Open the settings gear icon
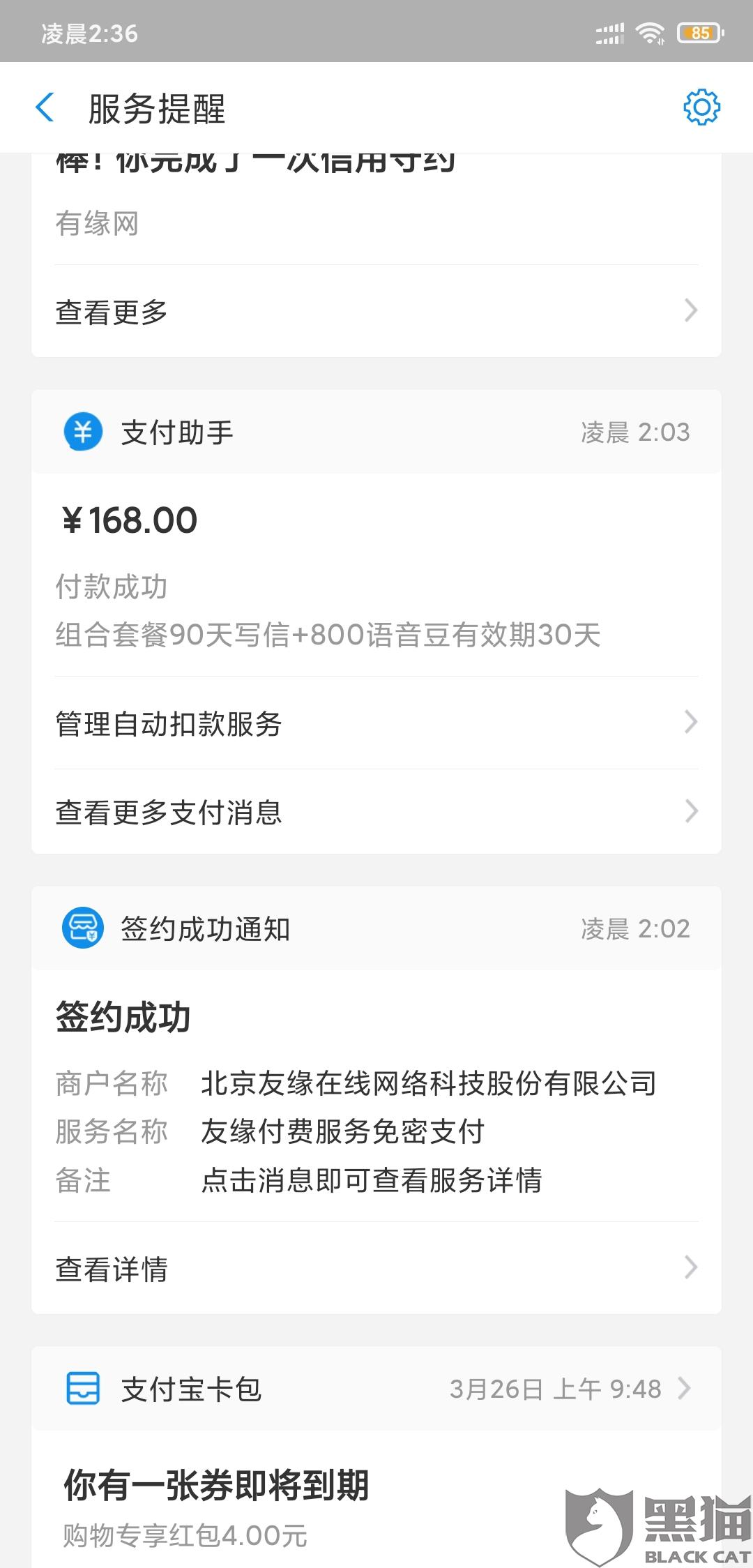The width and height of the screenshot is (753, 1568). [x=701, y=107]
